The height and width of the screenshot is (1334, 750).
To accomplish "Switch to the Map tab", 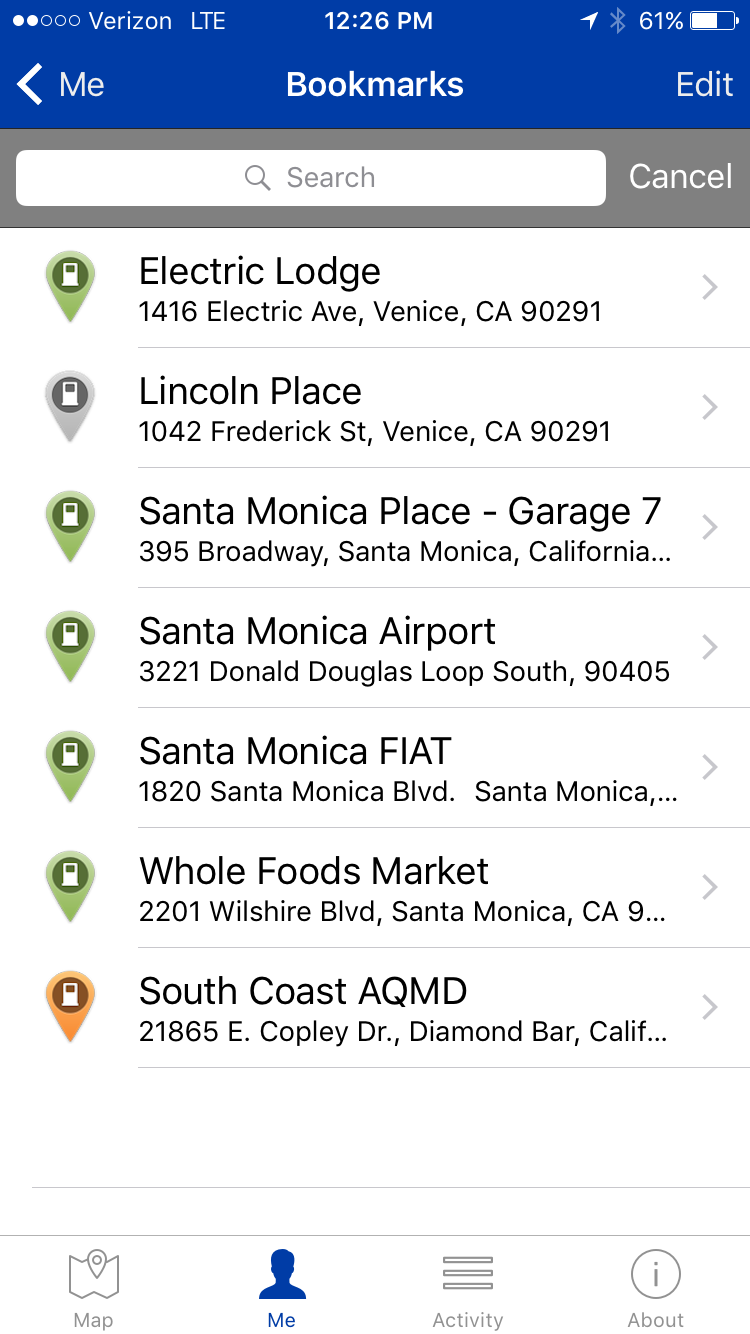I will 94,1288.
